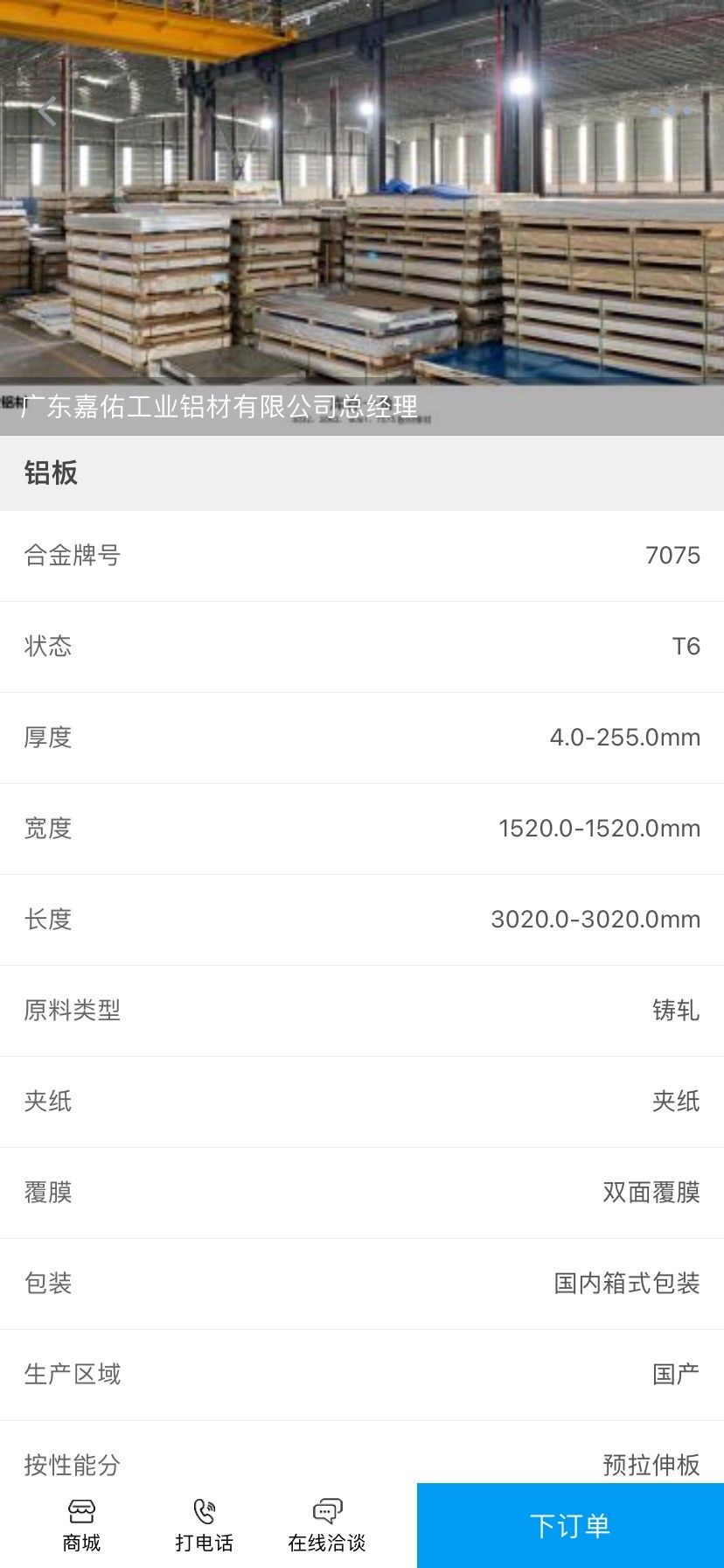Open the three-dot more options menu
Image resolution: width=724 pixels, height=1568 pixels.
[x=672, y=111]
